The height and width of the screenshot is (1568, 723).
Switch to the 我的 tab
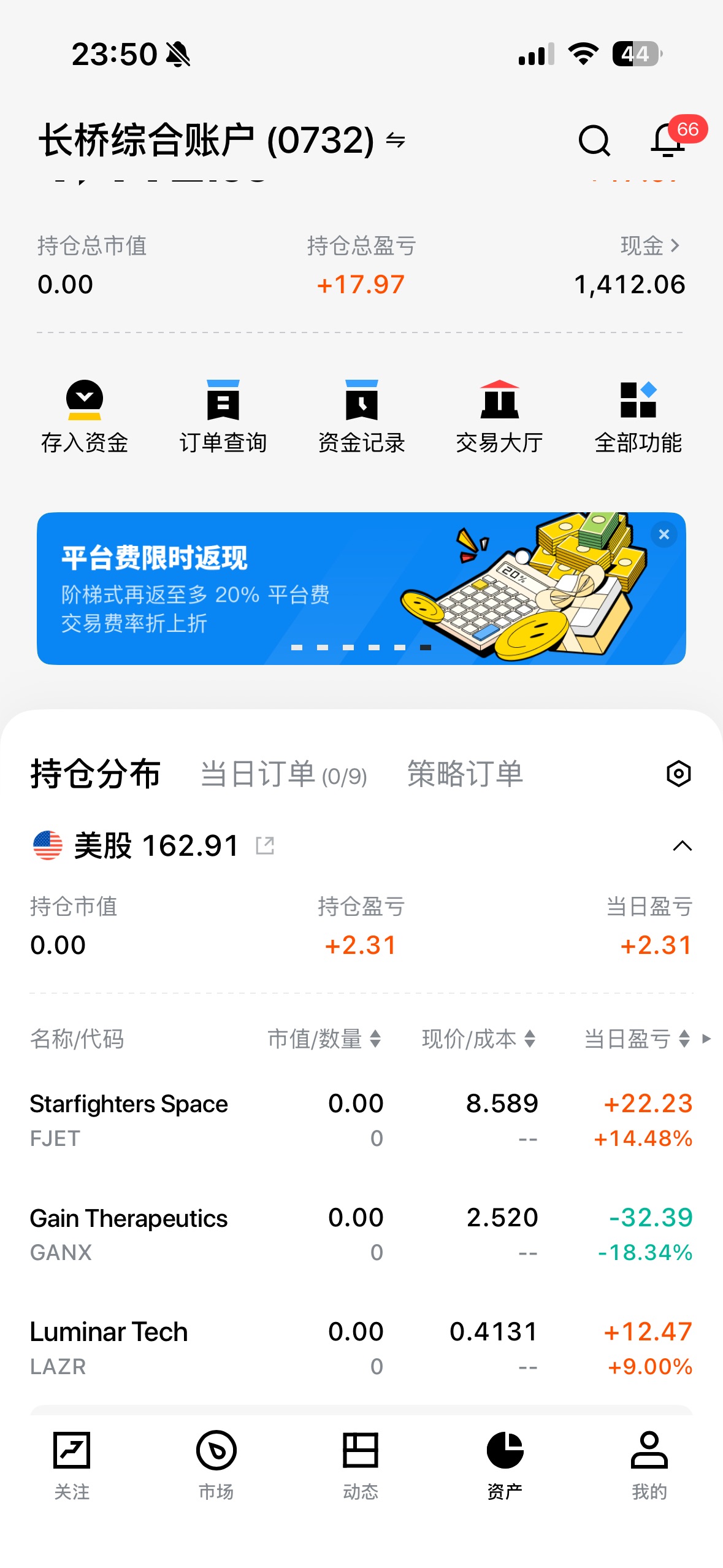coord(649,1464)
